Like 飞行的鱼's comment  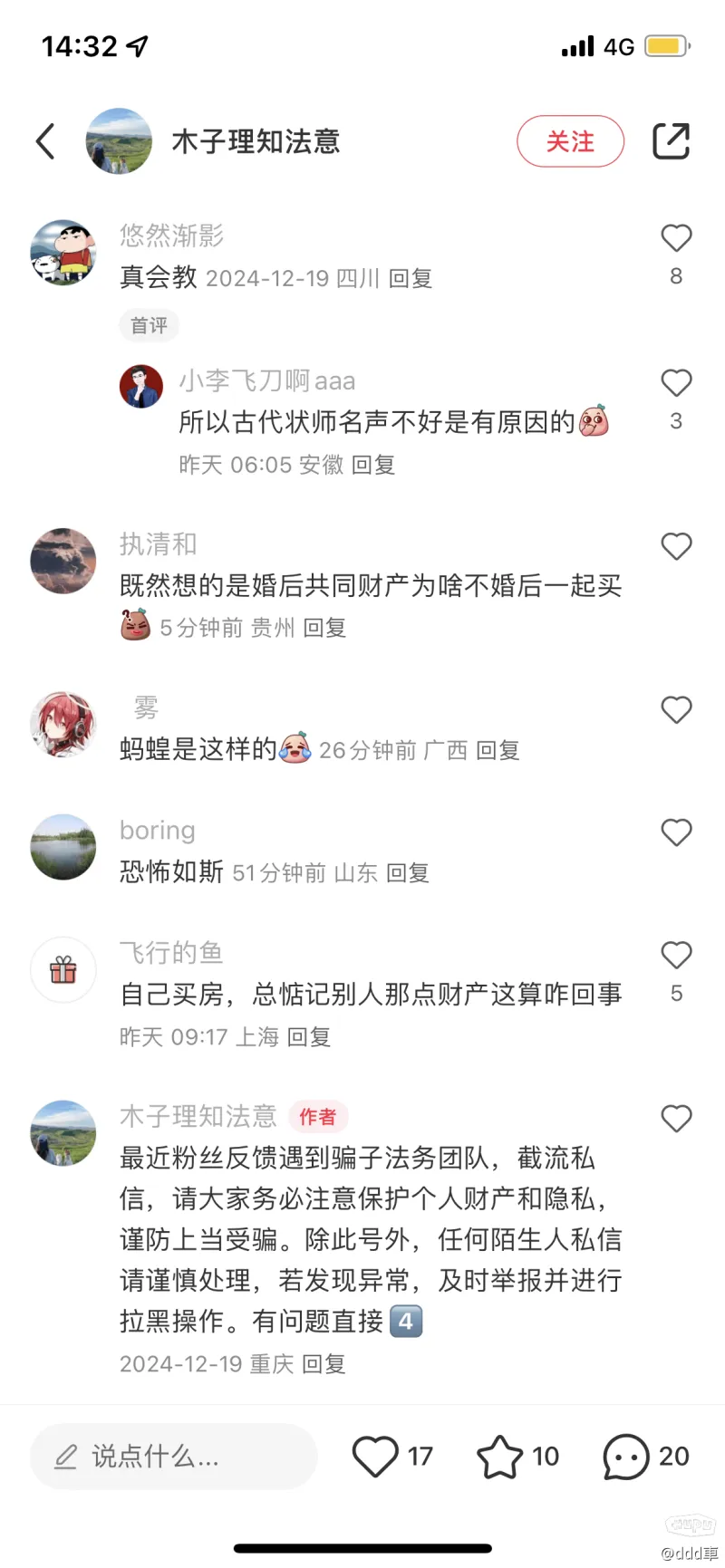676,955
